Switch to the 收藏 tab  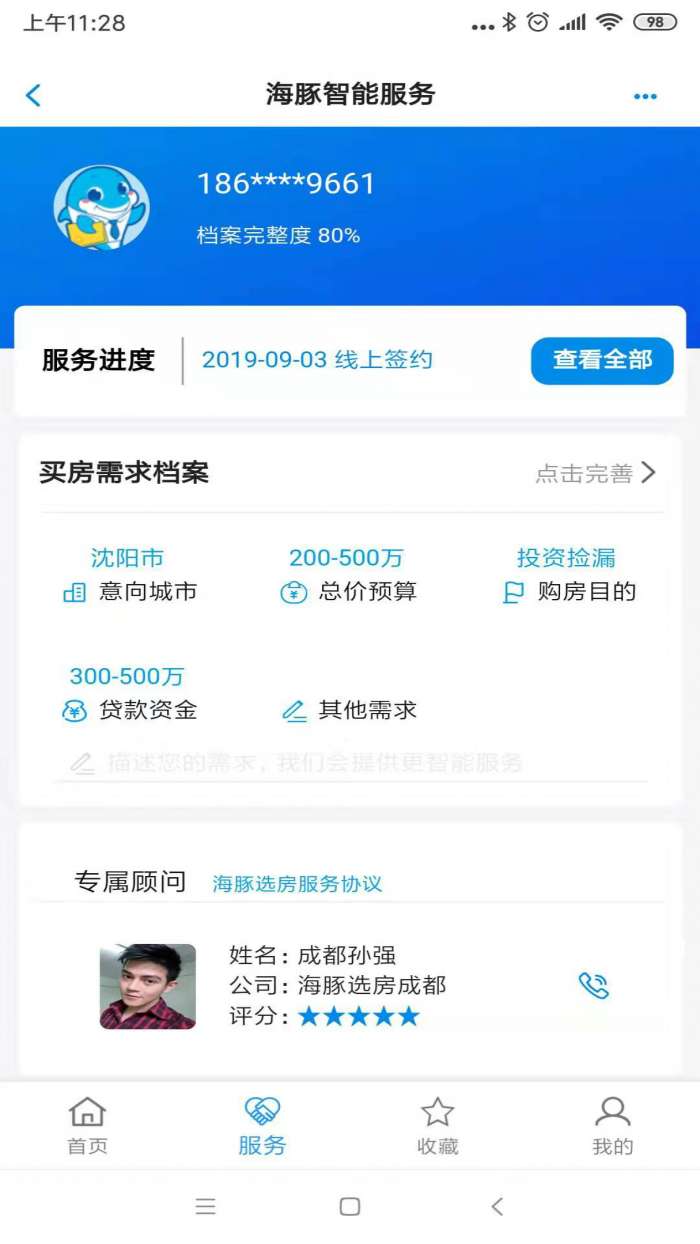437,1125
